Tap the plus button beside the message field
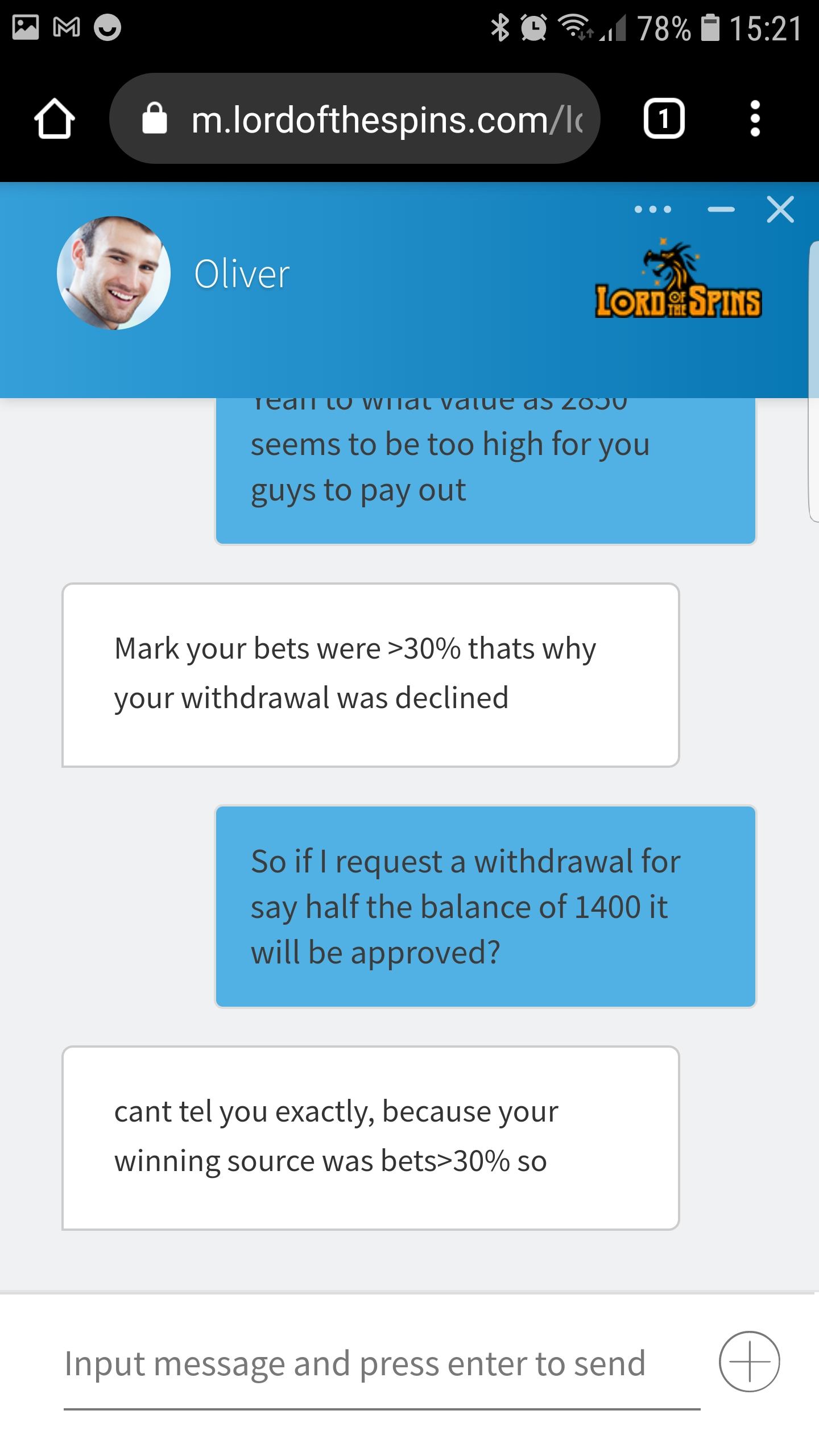Screen dimensions: 819x1456 point(749,1362)
